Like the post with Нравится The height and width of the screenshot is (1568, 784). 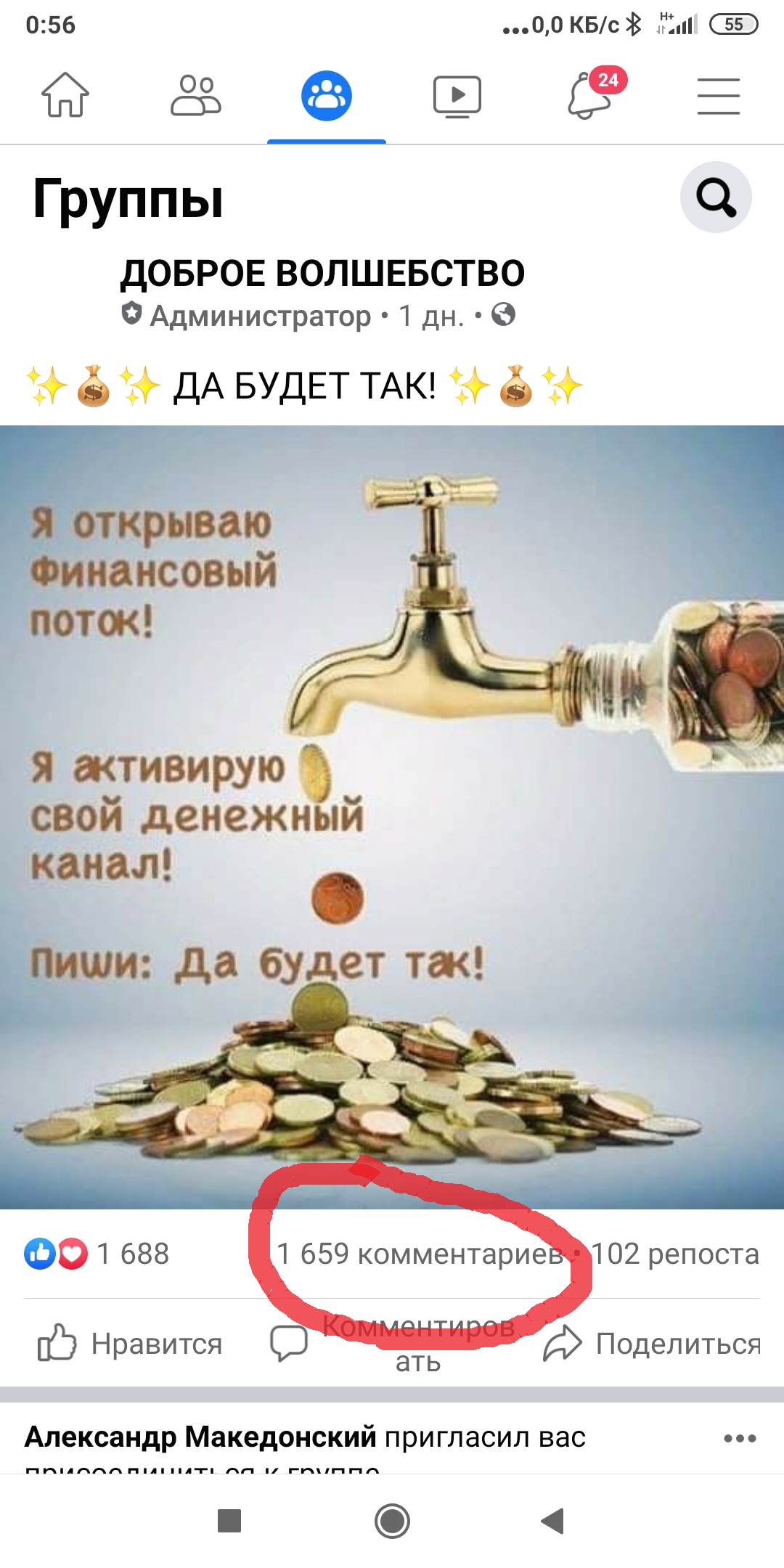[131, 1344]
